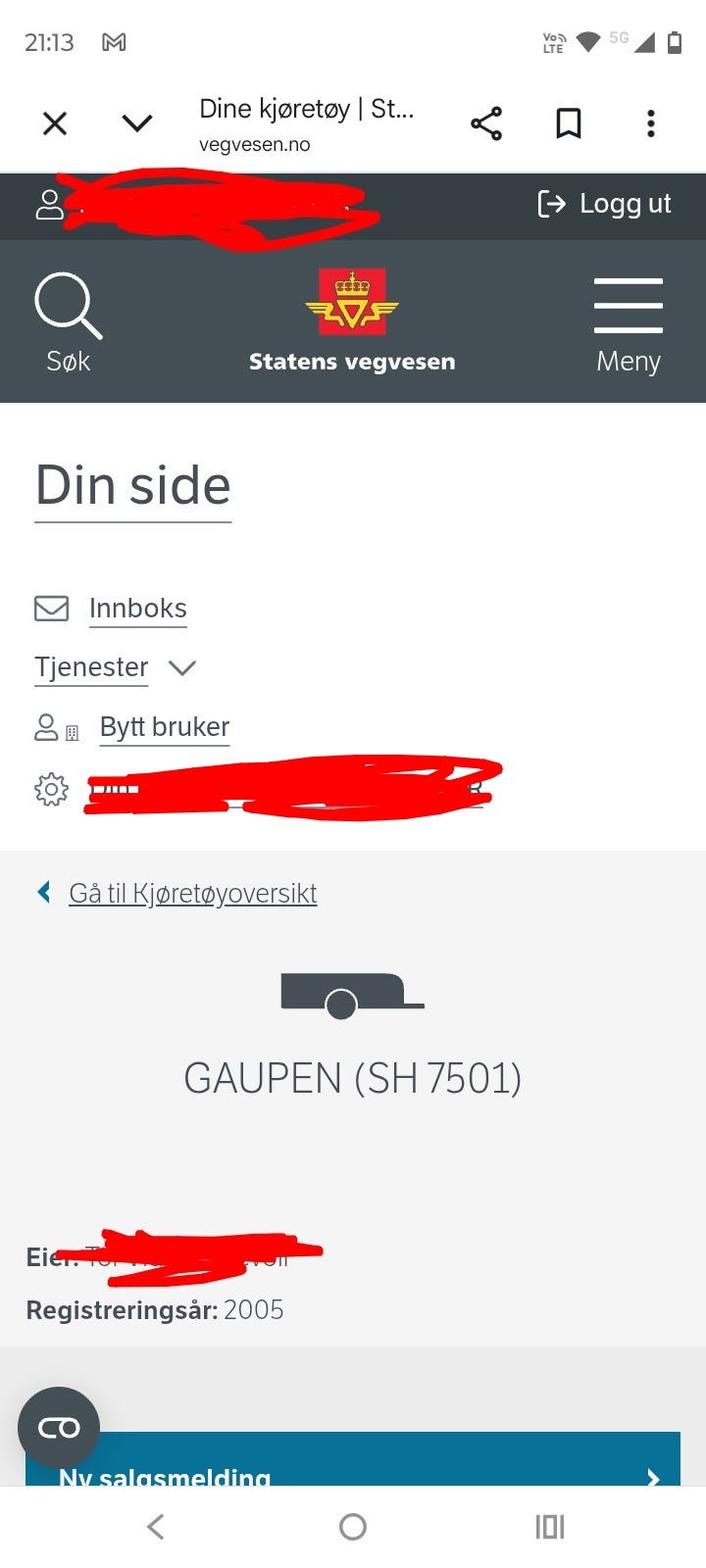Screen dimensions: 706x1568
Task: Open the Innboks envelope icon
Action: coord(51,608)
